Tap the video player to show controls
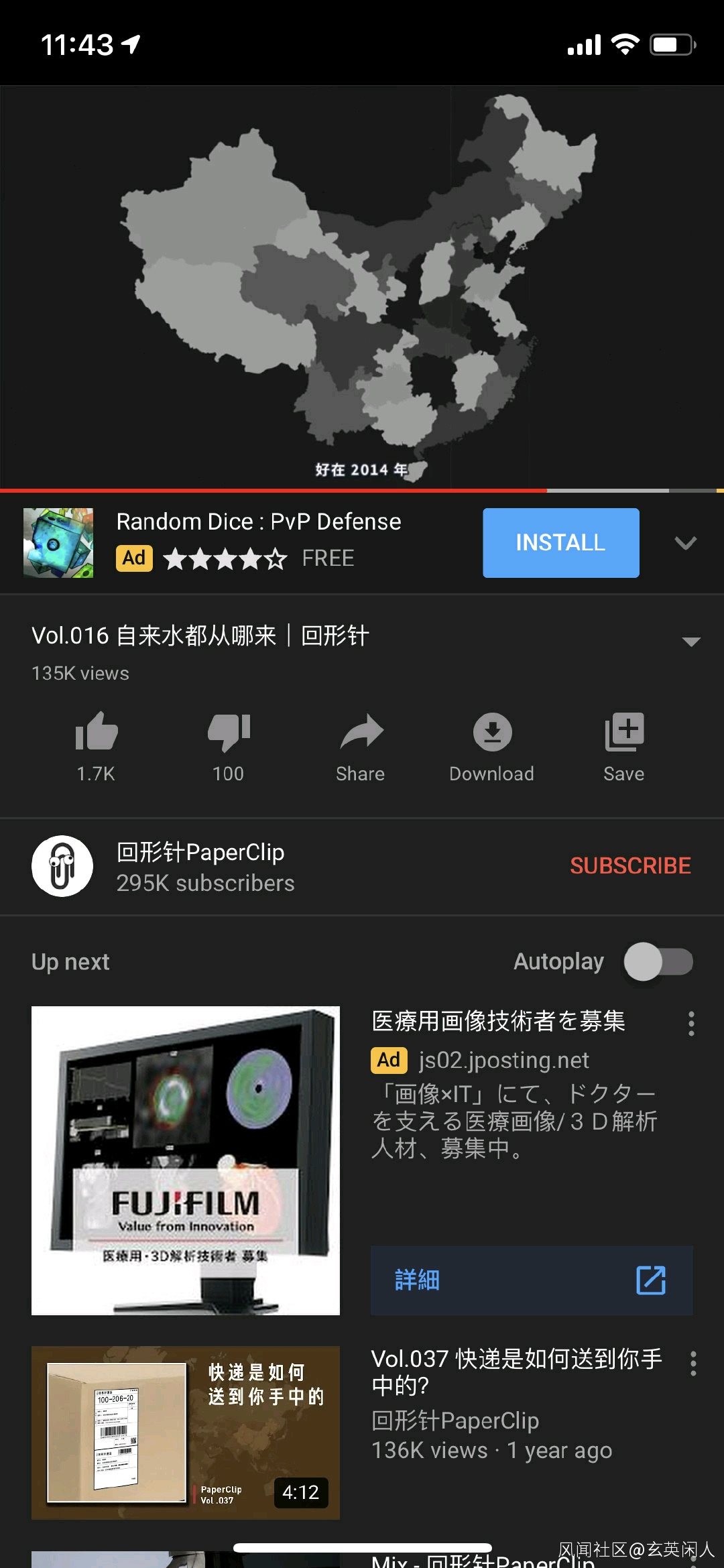 tap(362, 288)
